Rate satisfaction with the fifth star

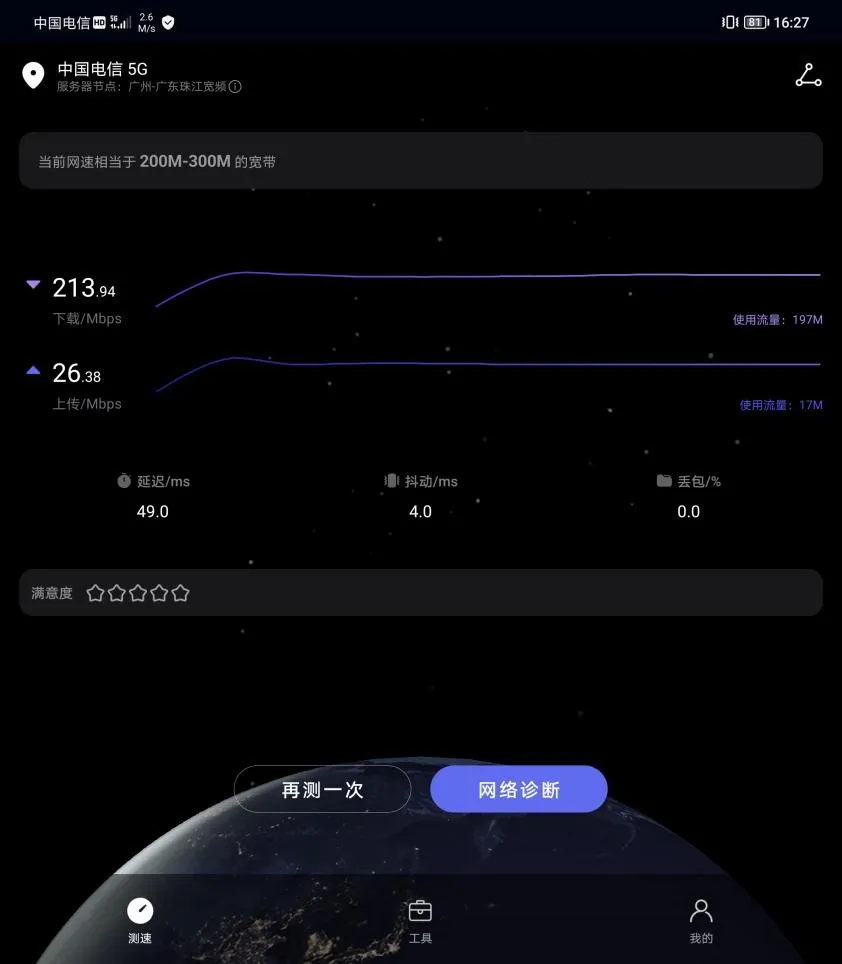click(x=180, y=593)
